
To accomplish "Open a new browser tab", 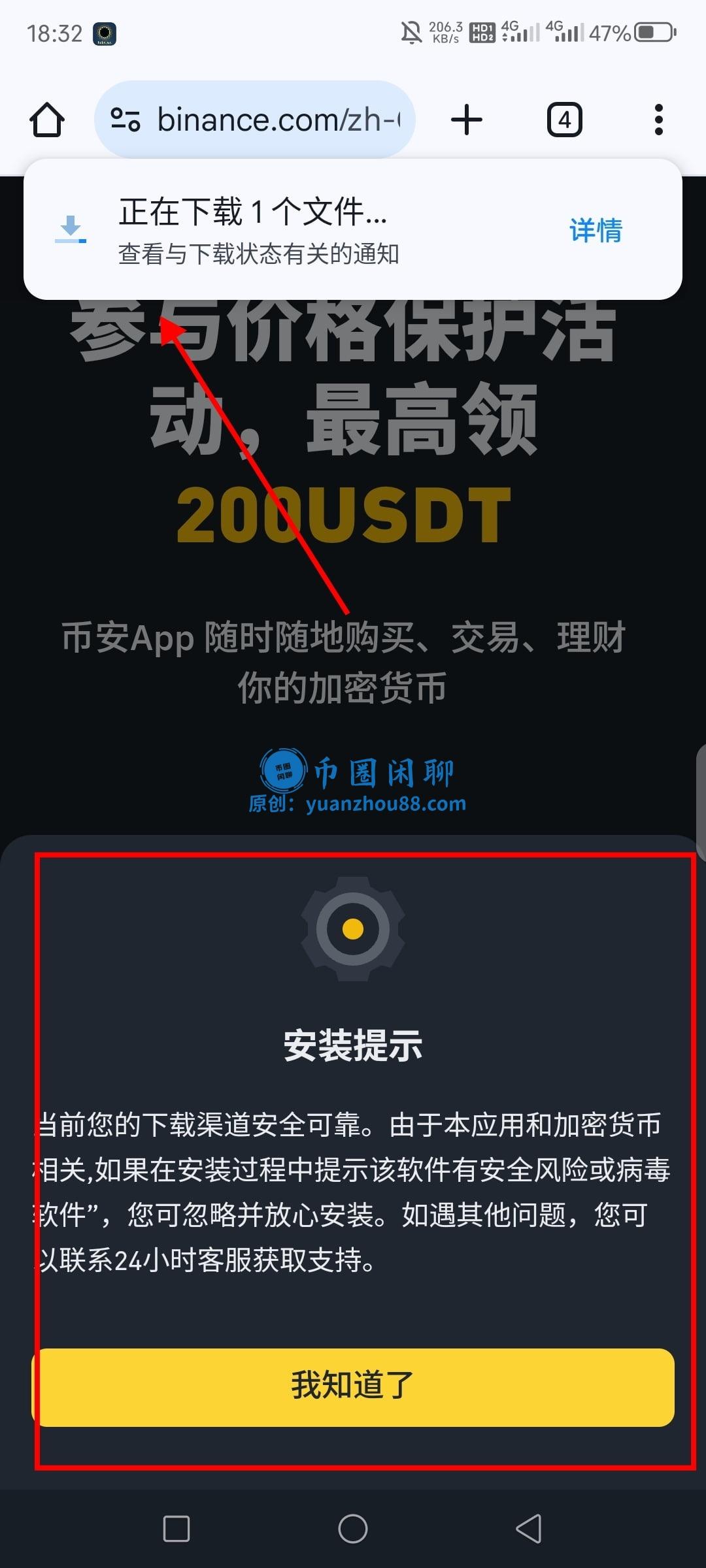I will coord(467,120).
